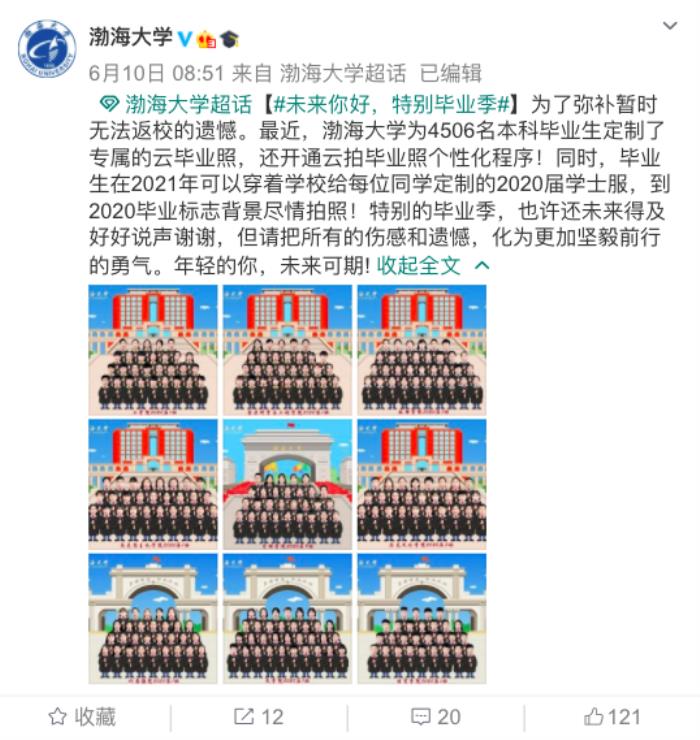View the last photo in the grid
This screenshot has height=740, width=700.
(x=421, y=617)
